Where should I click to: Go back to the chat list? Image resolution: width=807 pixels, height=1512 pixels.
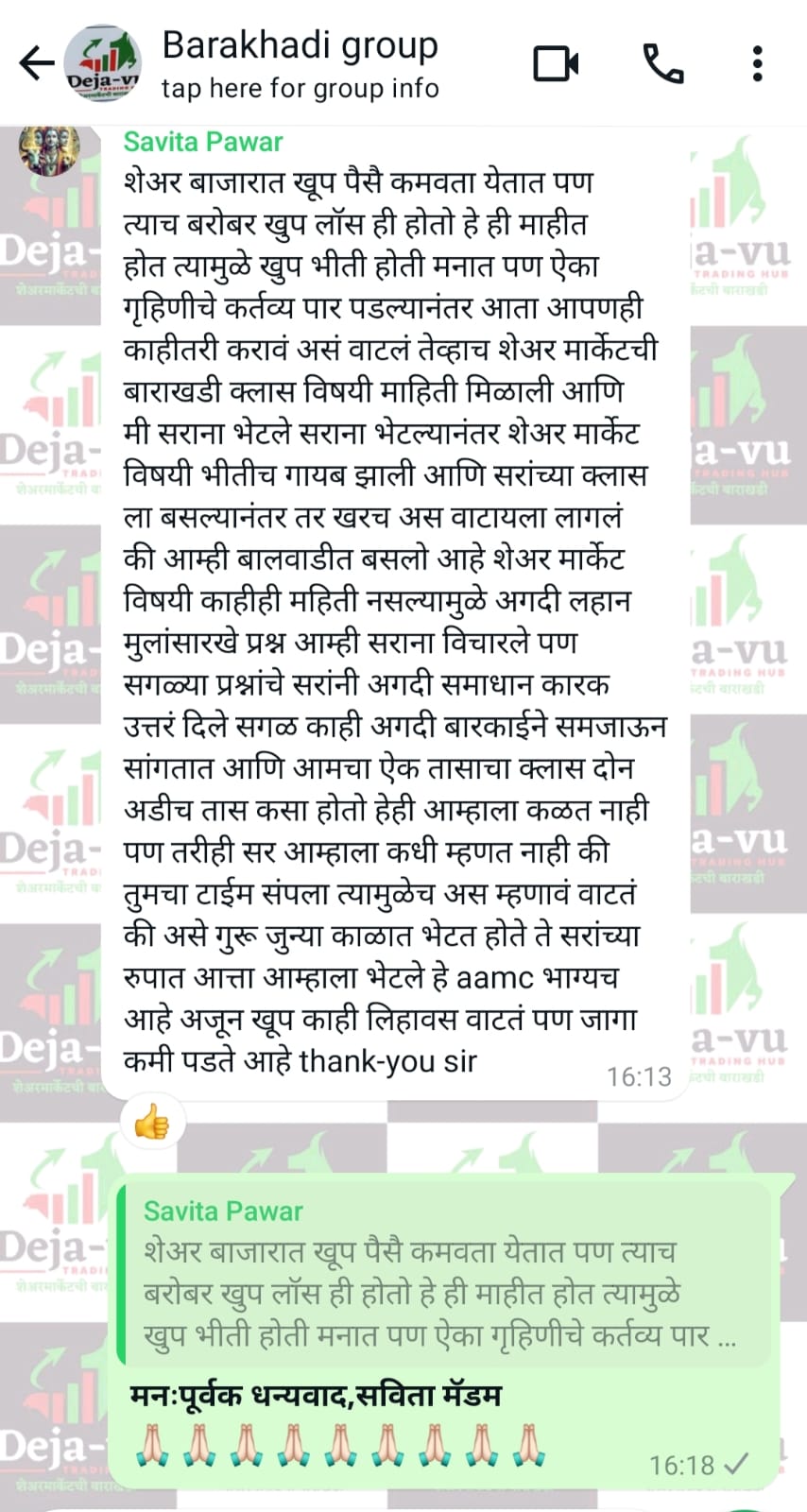tap(36, 64)
